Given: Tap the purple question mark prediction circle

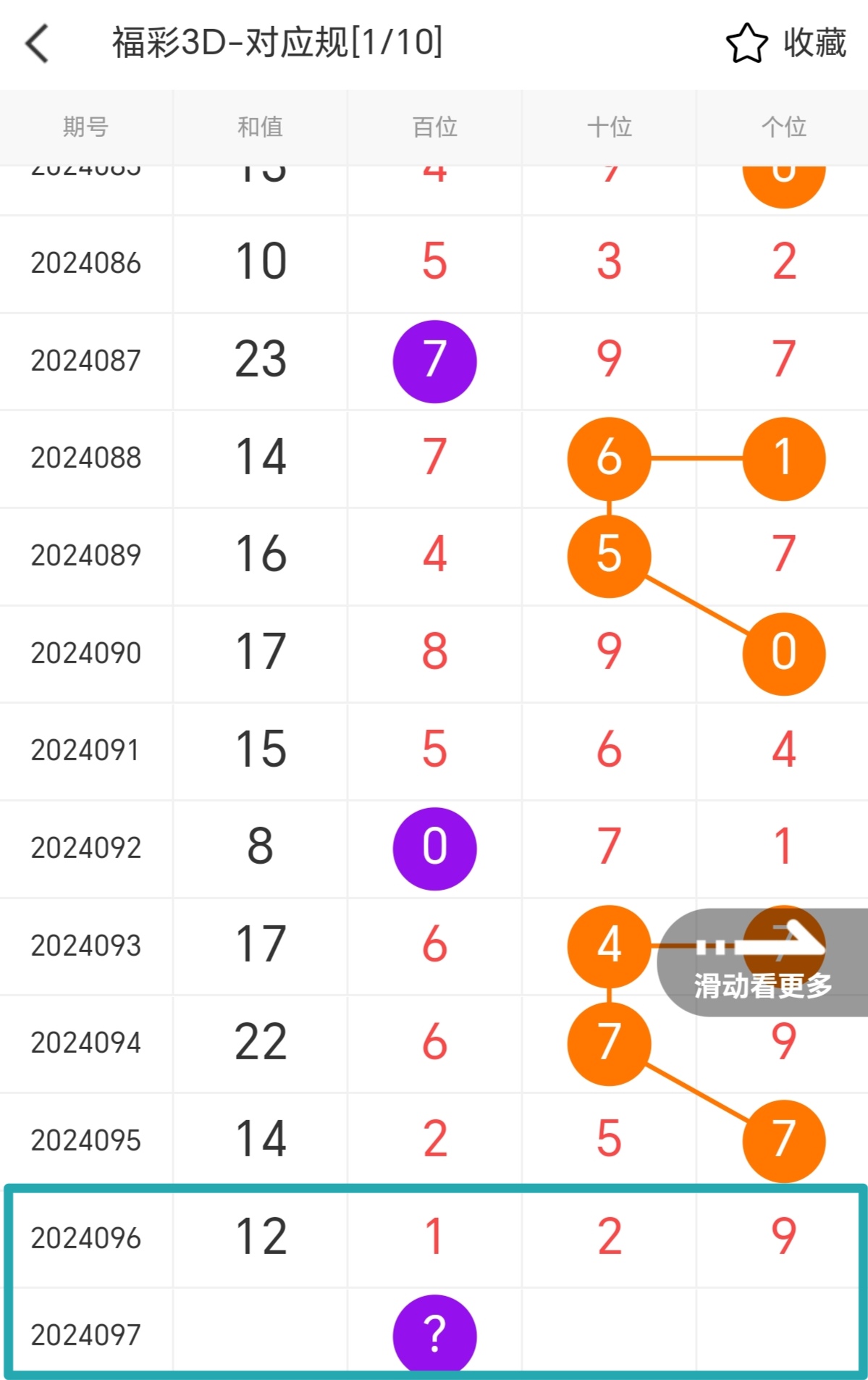Looking at the screenshot, I should 433,1335.
